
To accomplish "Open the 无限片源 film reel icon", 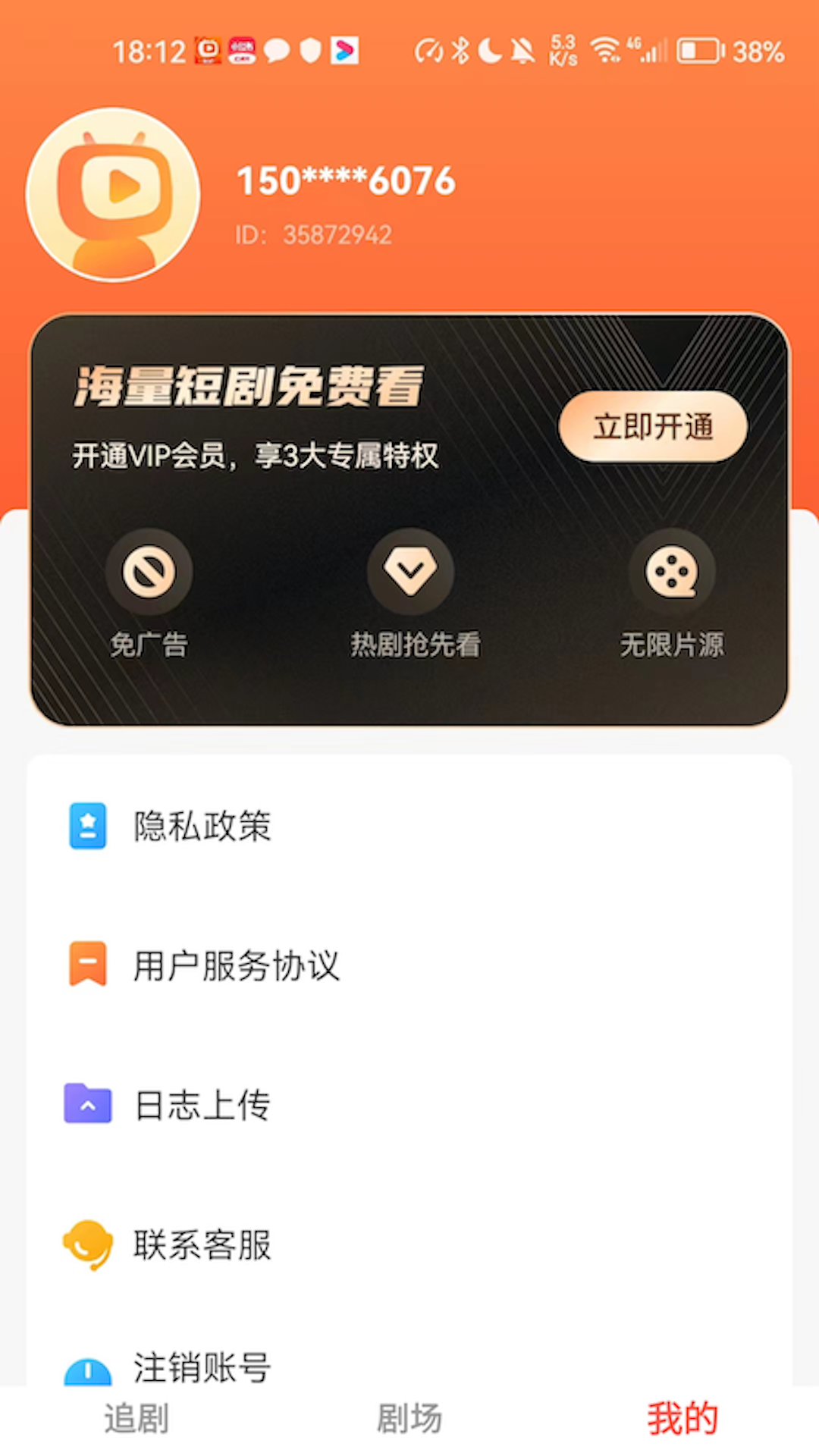I will [671, 570].
